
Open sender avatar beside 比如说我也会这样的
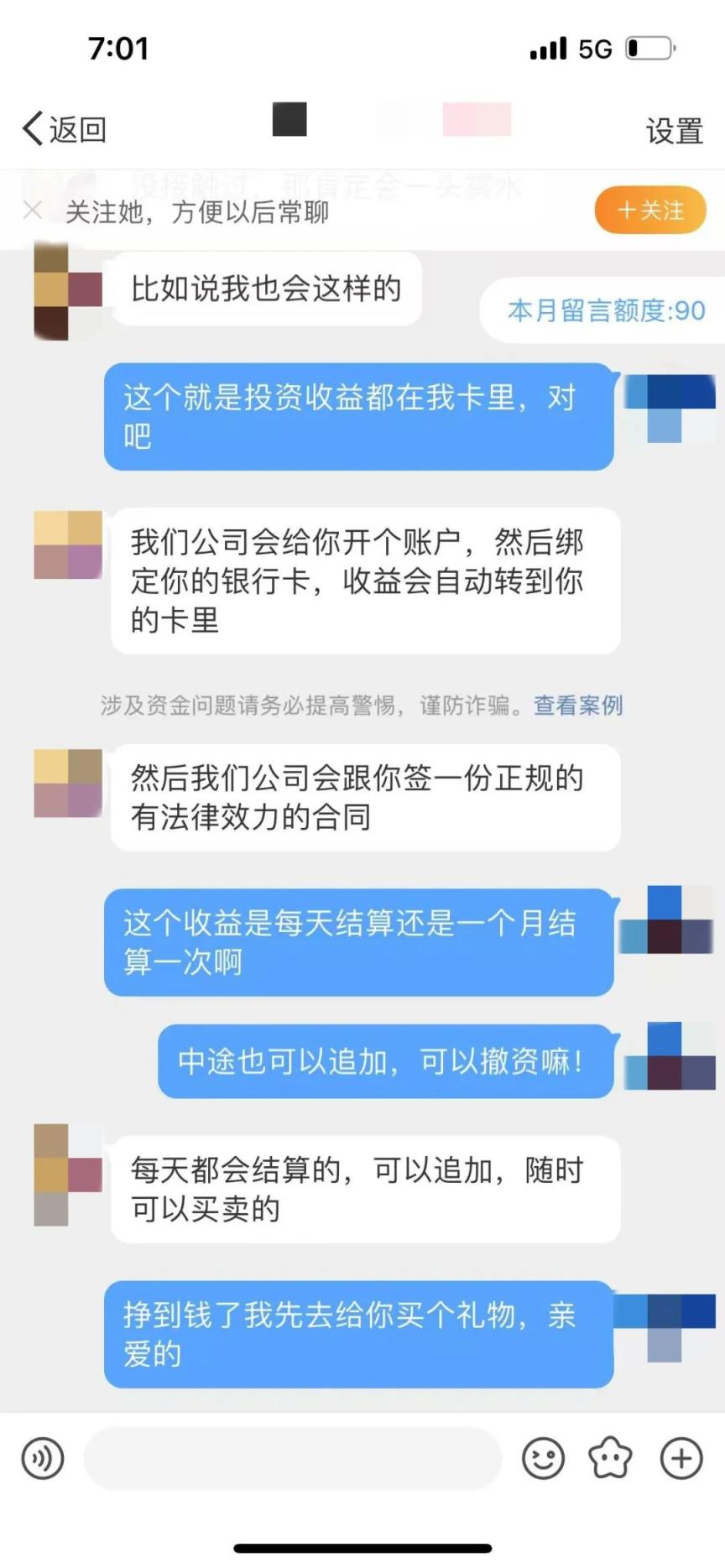[67, 290]
